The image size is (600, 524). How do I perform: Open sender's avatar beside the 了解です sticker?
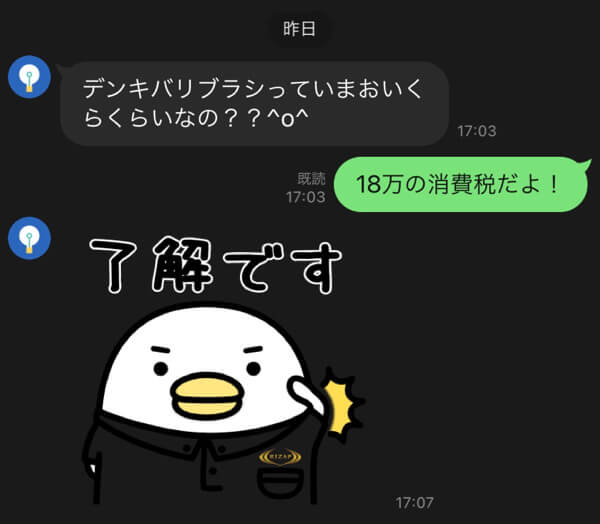click(x=30, y=237)
